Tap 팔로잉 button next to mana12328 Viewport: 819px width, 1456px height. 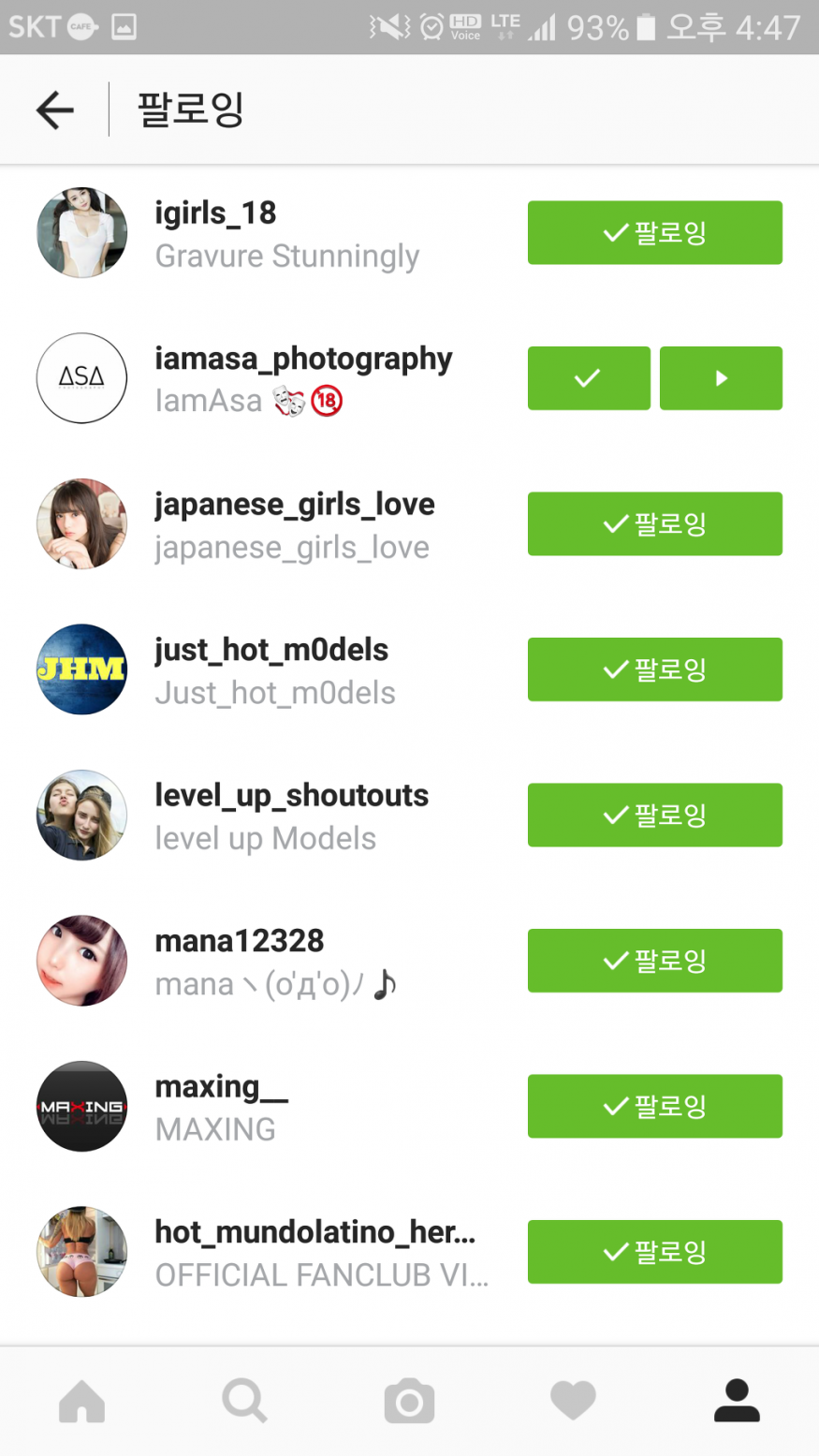[654, 961]
